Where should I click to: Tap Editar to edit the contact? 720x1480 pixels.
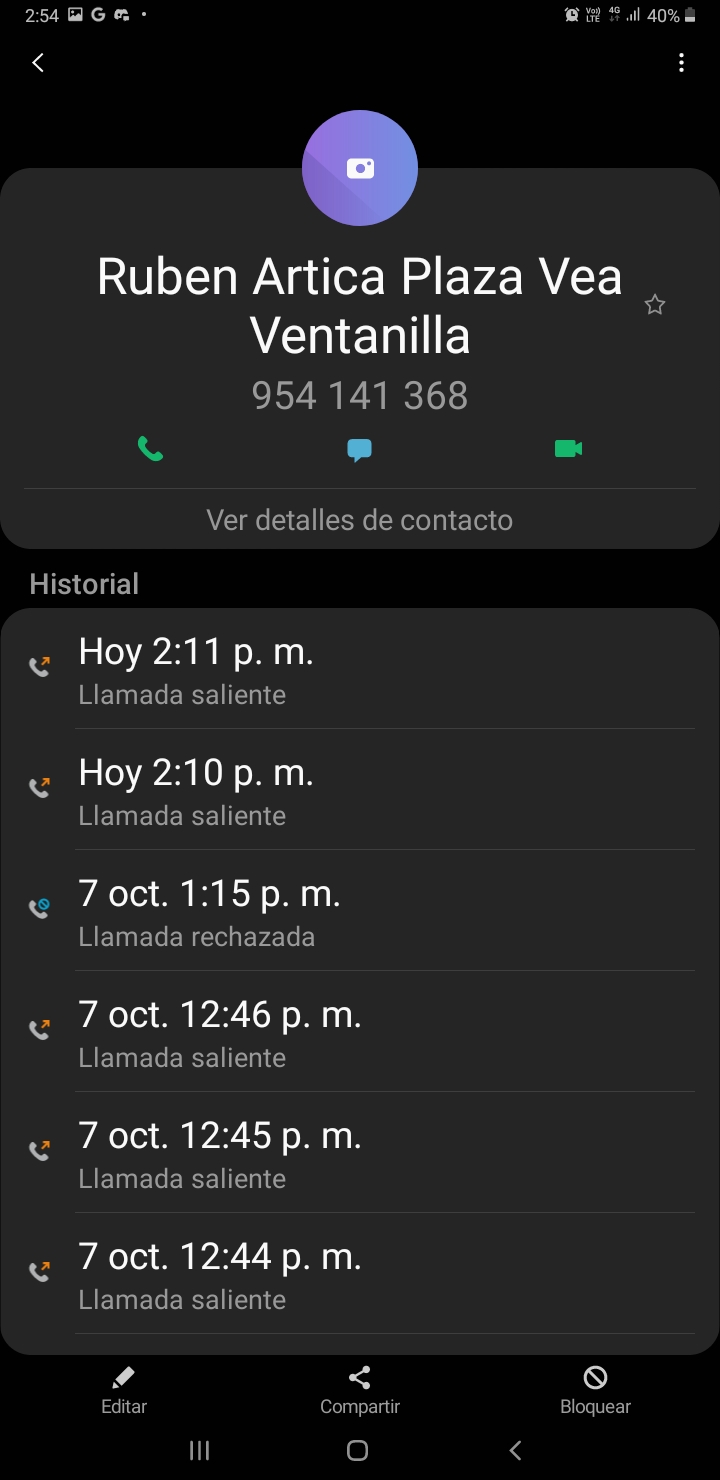pos(124,1391)
